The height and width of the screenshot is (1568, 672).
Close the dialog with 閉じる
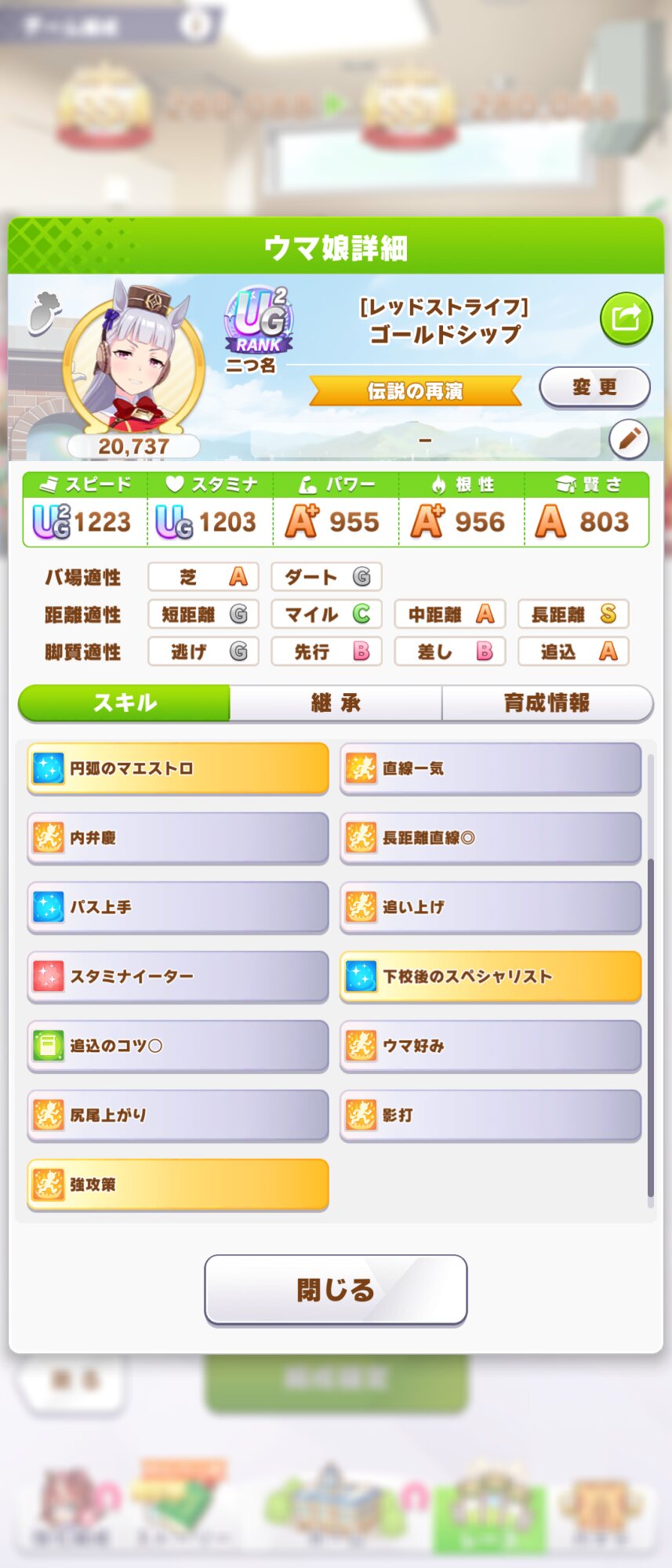(x=336, y=1290)
